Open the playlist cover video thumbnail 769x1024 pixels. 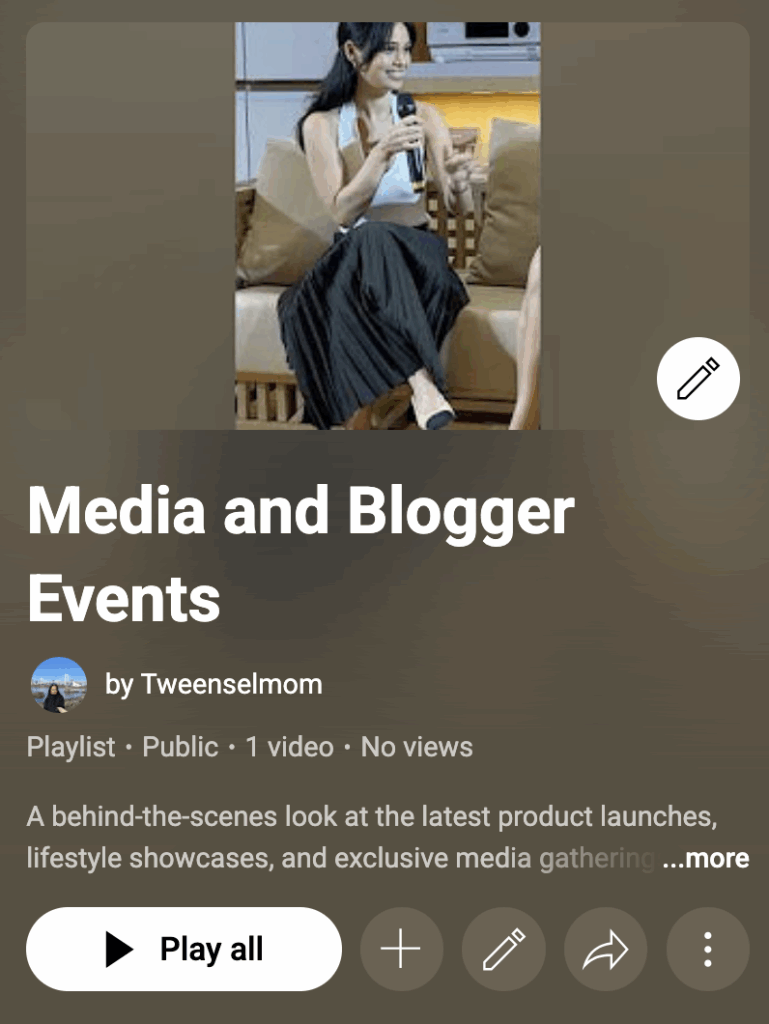click(387, 226)
